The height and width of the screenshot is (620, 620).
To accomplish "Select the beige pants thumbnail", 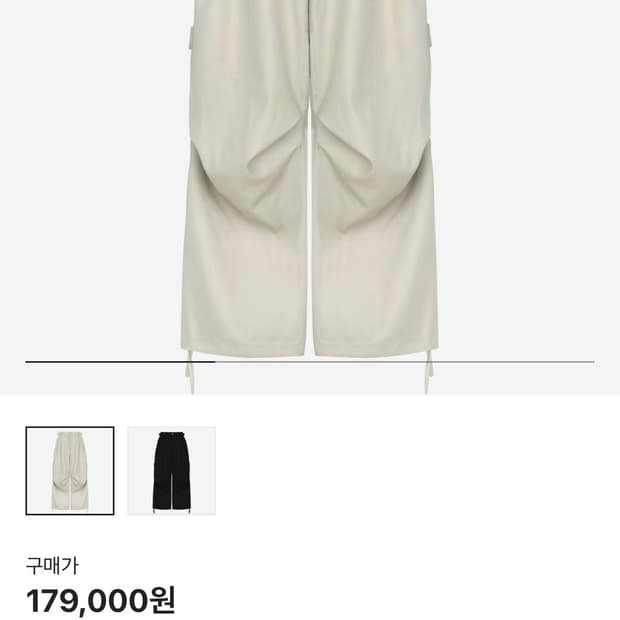I will coord(70,471).
